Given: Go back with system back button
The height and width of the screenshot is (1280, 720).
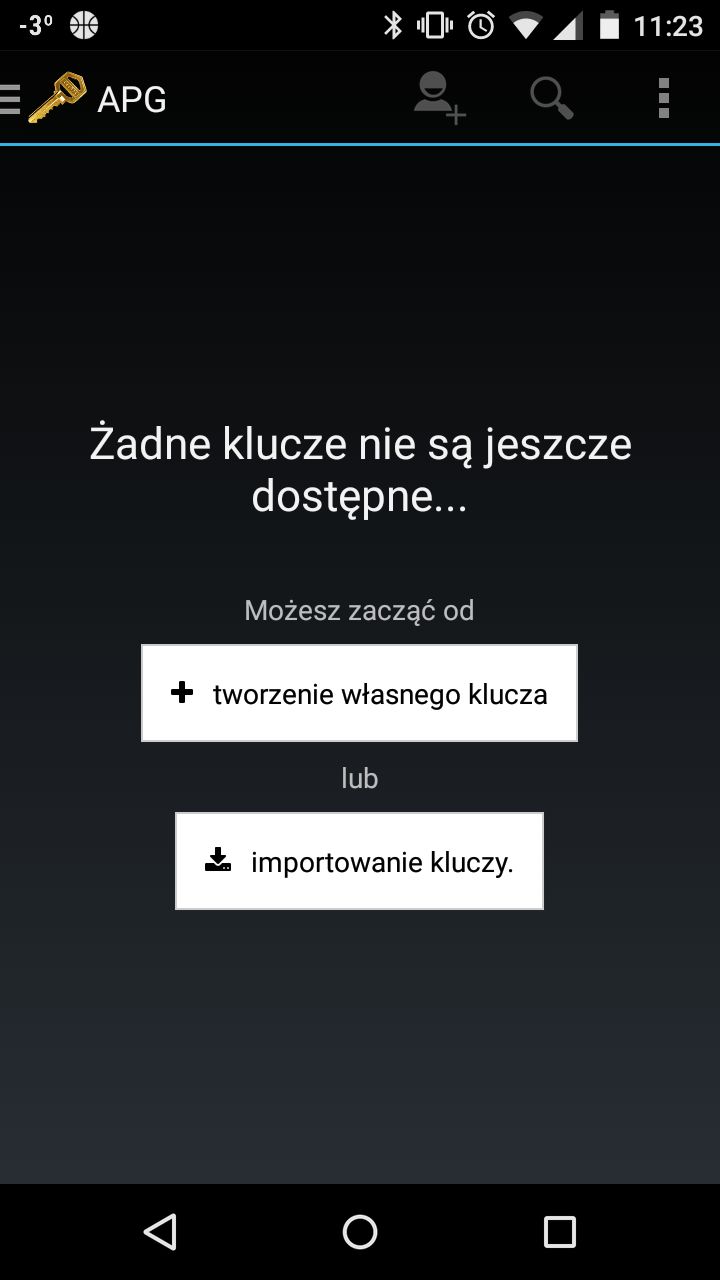Looking at the screenshot, I should (160, 1232).
